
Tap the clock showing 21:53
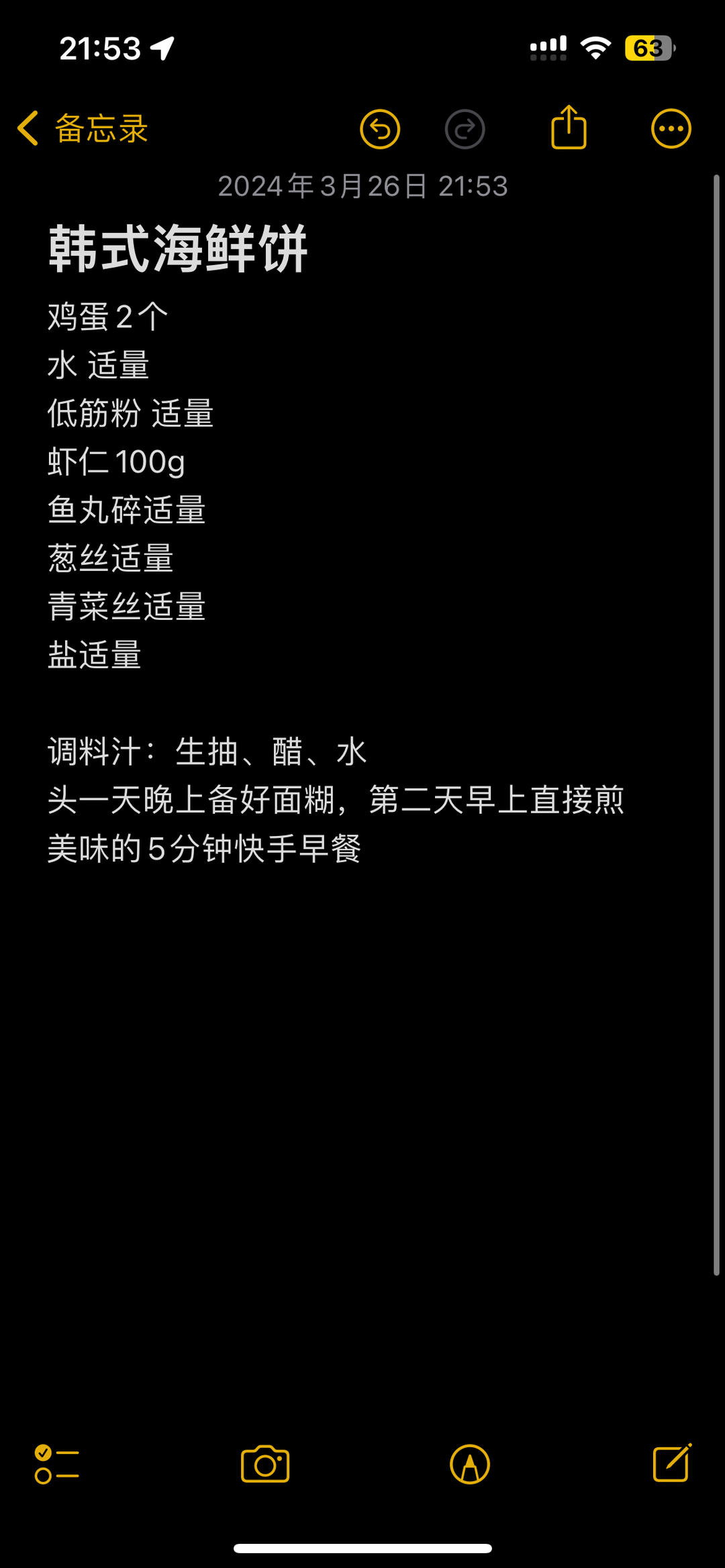[98, 48]
